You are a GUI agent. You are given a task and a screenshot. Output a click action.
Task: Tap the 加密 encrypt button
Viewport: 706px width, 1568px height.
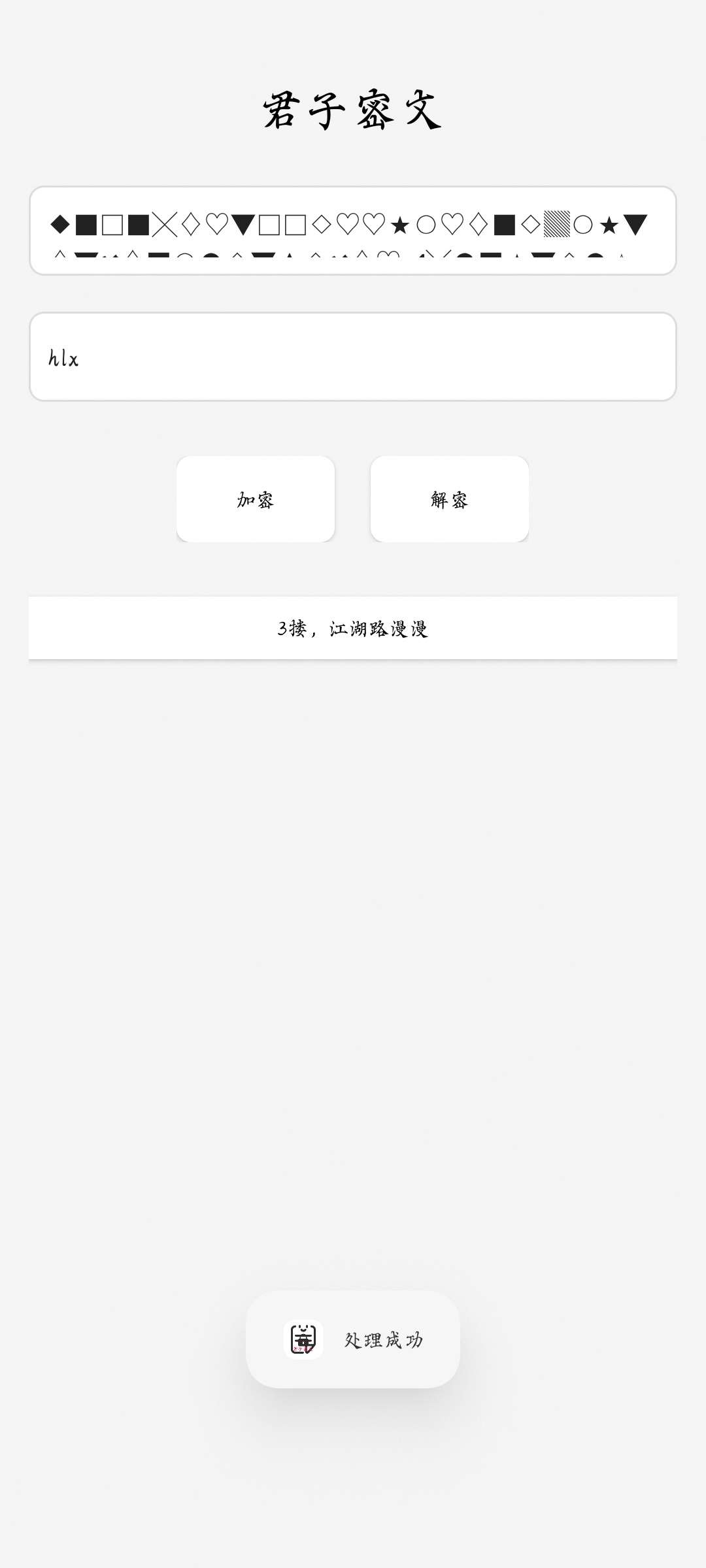pyautogui.click(x=256, y=499)
